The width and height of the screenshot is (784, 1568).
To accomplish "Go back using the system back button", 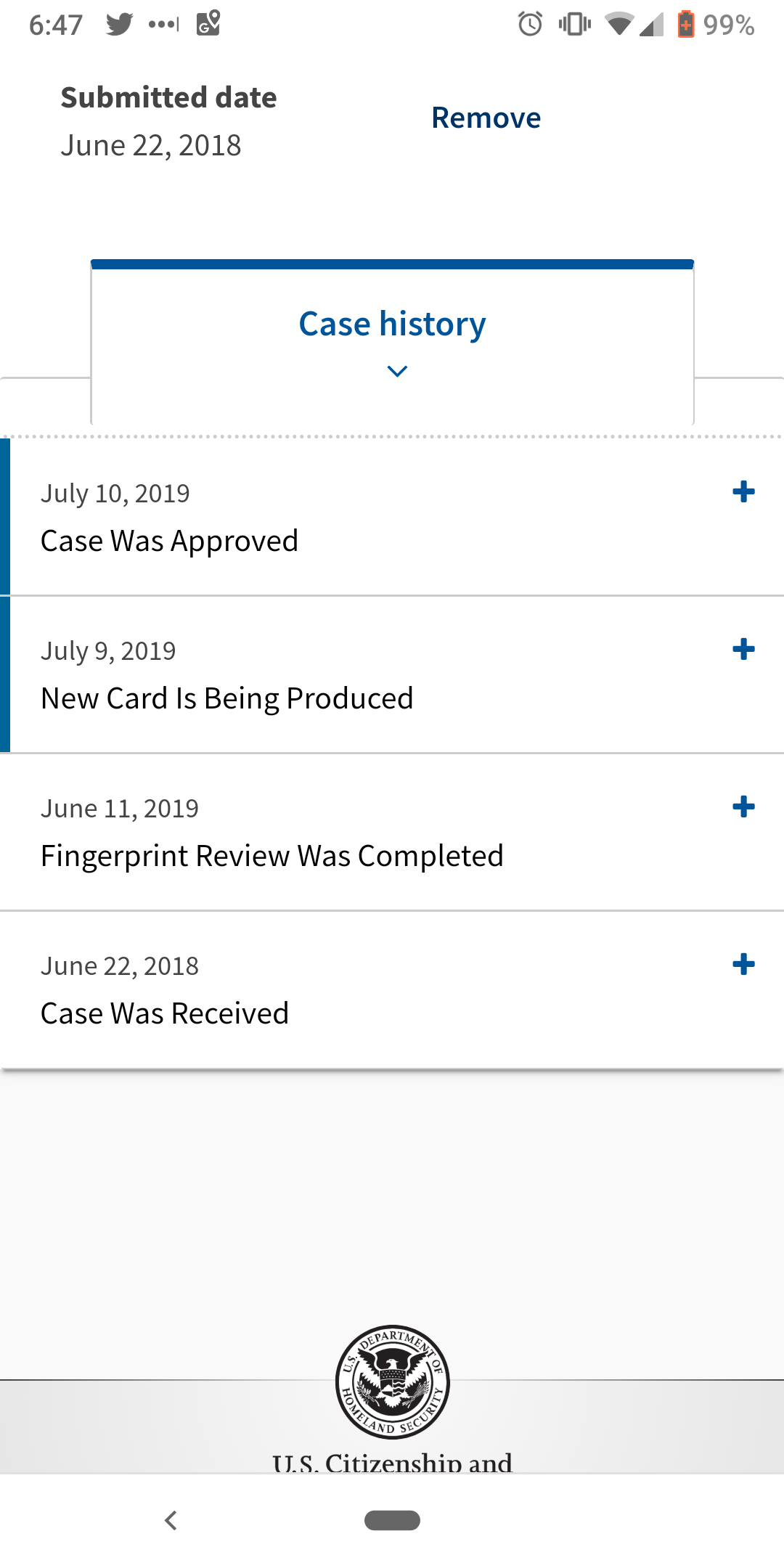I will pos(171,1520).
